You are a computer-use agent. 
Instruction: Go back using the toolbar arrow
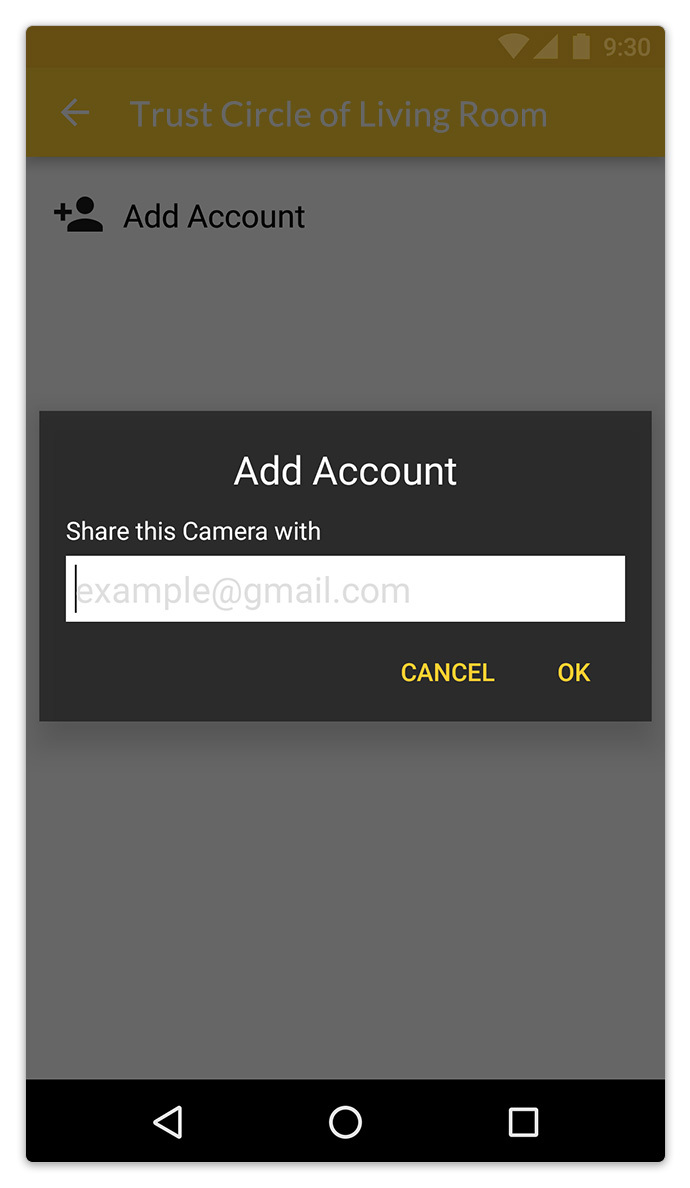pos(75,114)
